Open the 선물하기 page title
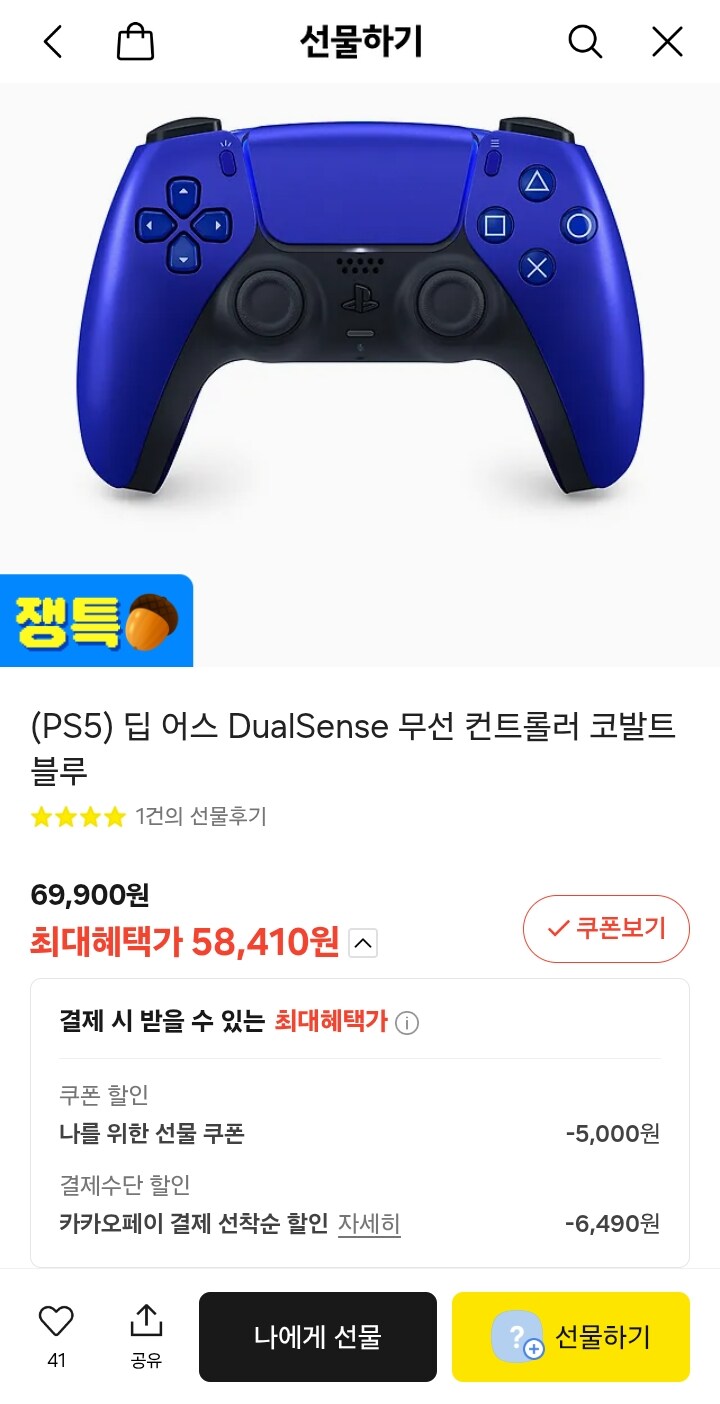The width and height of the screenshot is (720, 1404). click(360, 41)
